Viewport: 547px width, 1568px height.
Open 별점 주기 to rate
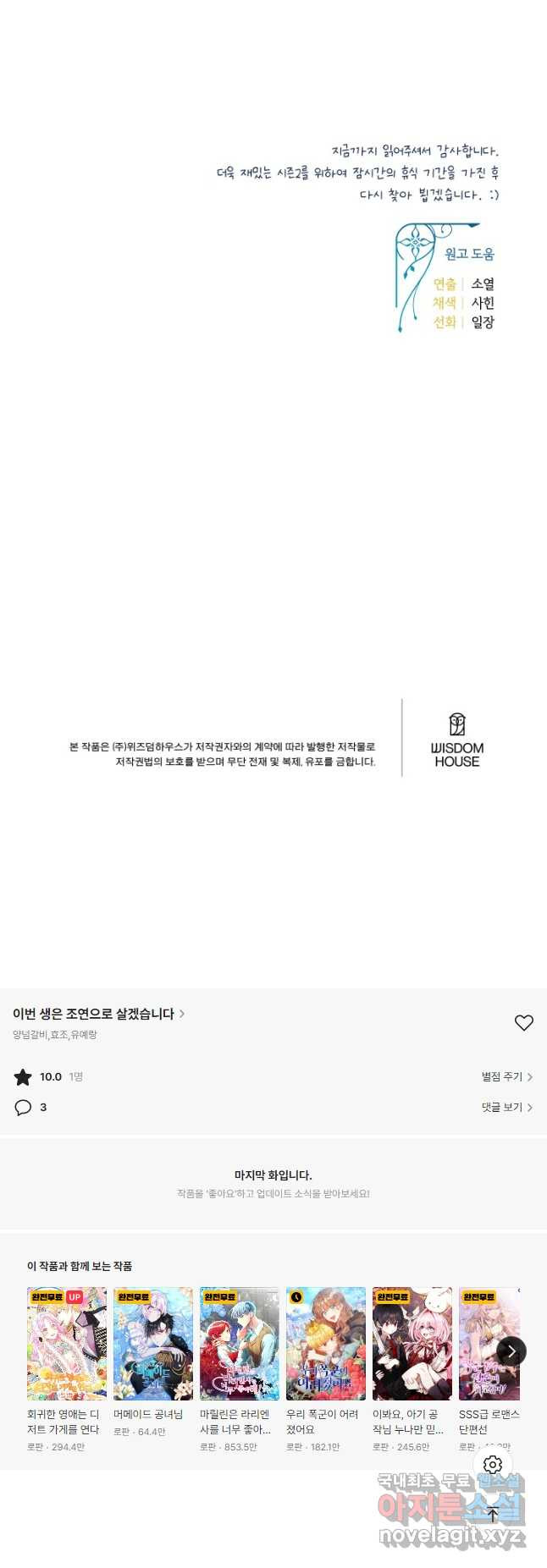pyautogui.click(x=506, y=1076)
